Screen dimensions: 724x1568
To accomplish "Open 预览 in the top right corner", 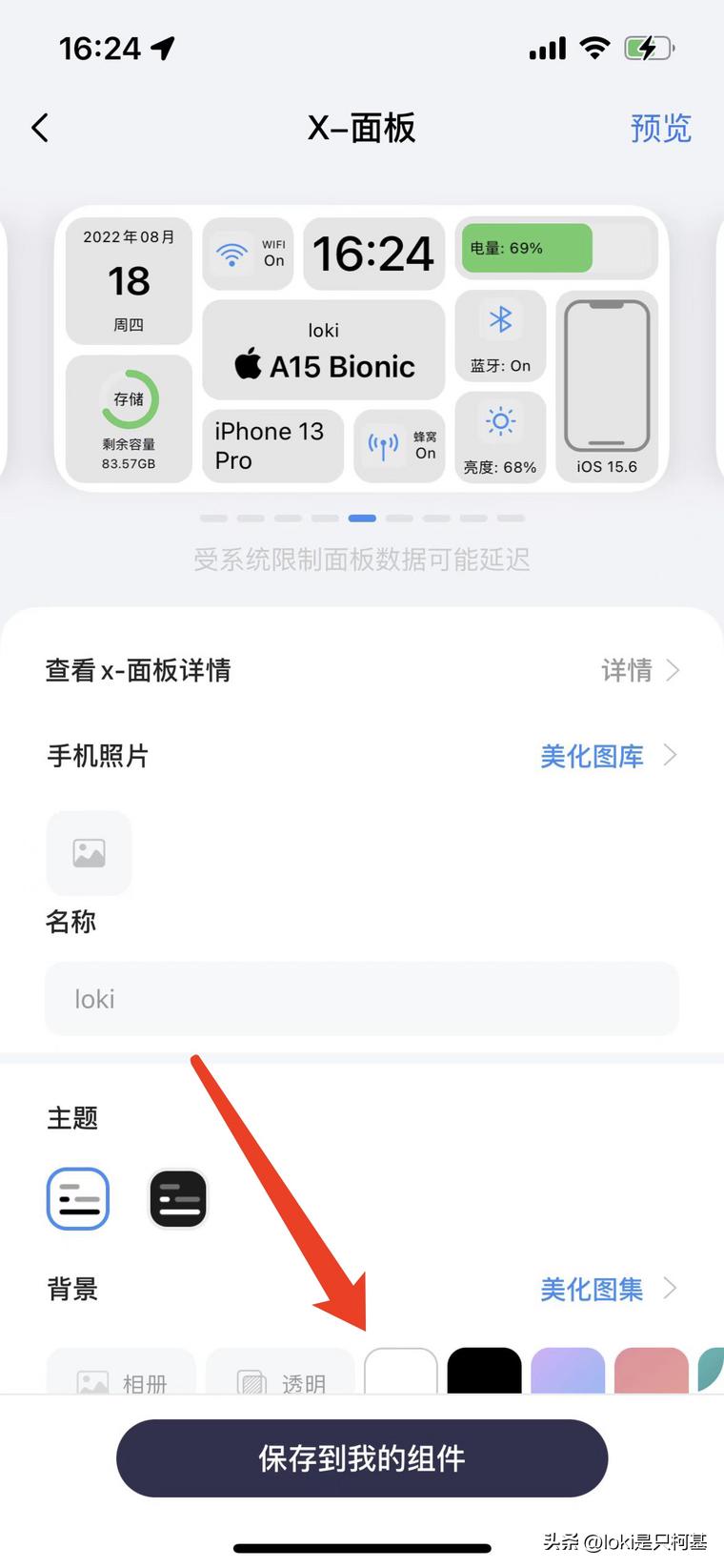I will (661, 128).
